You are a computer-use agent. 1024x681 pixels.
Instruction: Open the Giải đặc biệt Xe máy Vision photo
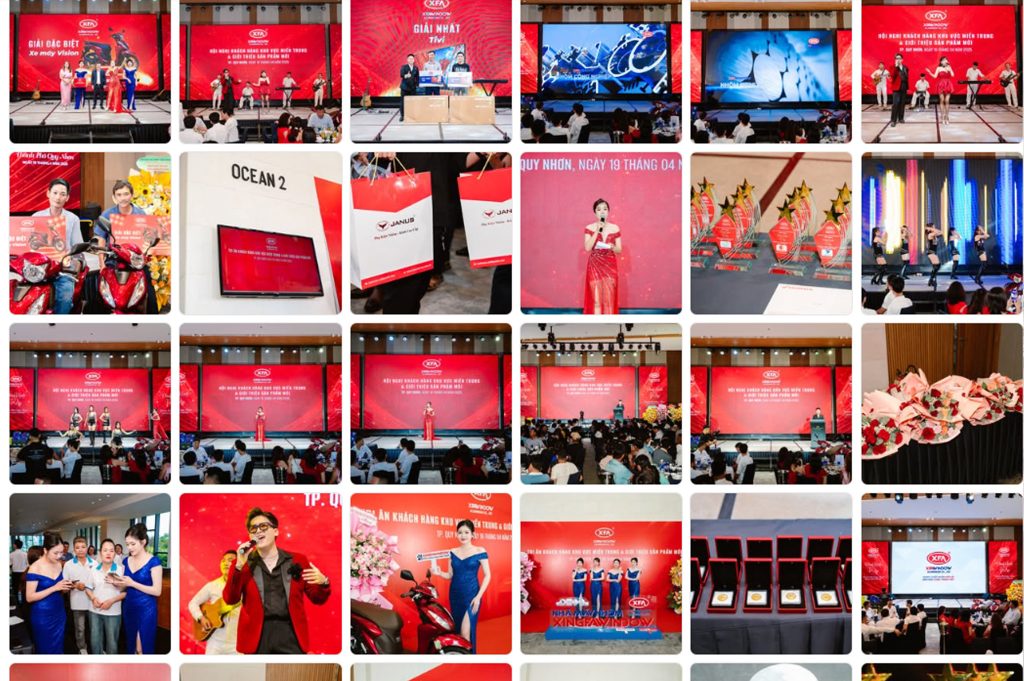coord(90,72)
